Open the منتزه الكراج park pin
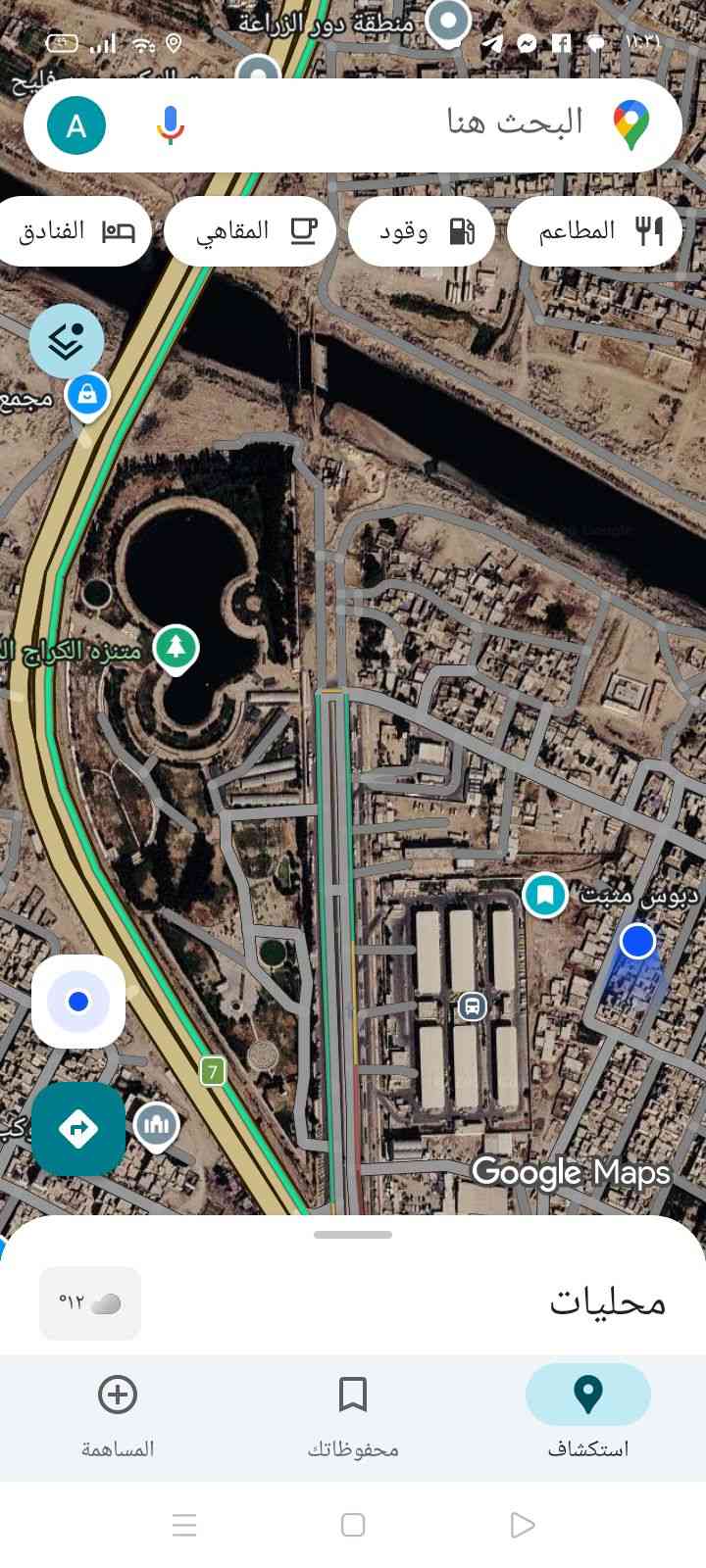 [x=176, y=648]
